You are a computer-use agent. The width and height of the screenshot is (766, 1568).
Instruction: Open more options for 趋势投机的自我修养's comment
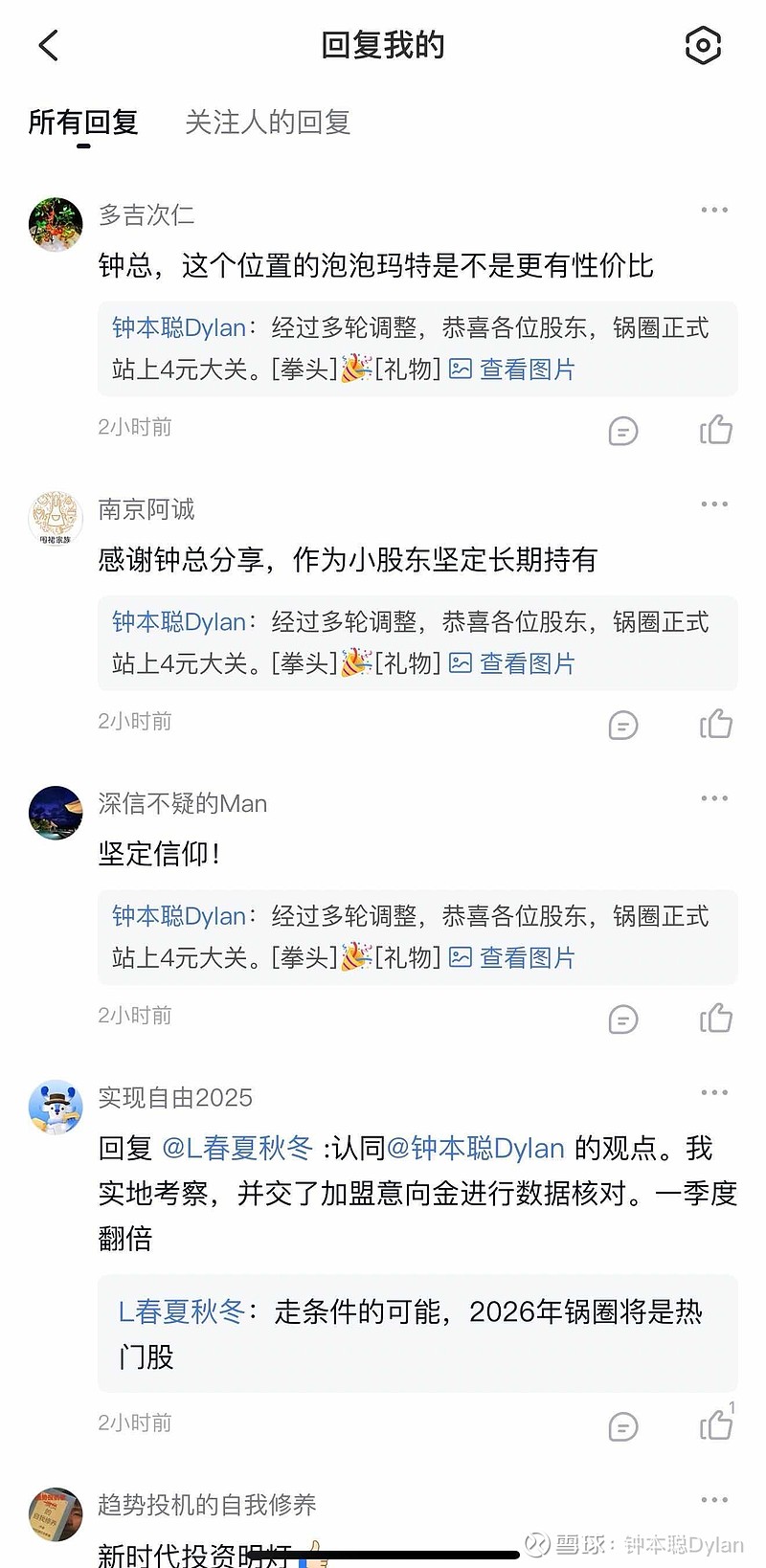(714, 1499)
